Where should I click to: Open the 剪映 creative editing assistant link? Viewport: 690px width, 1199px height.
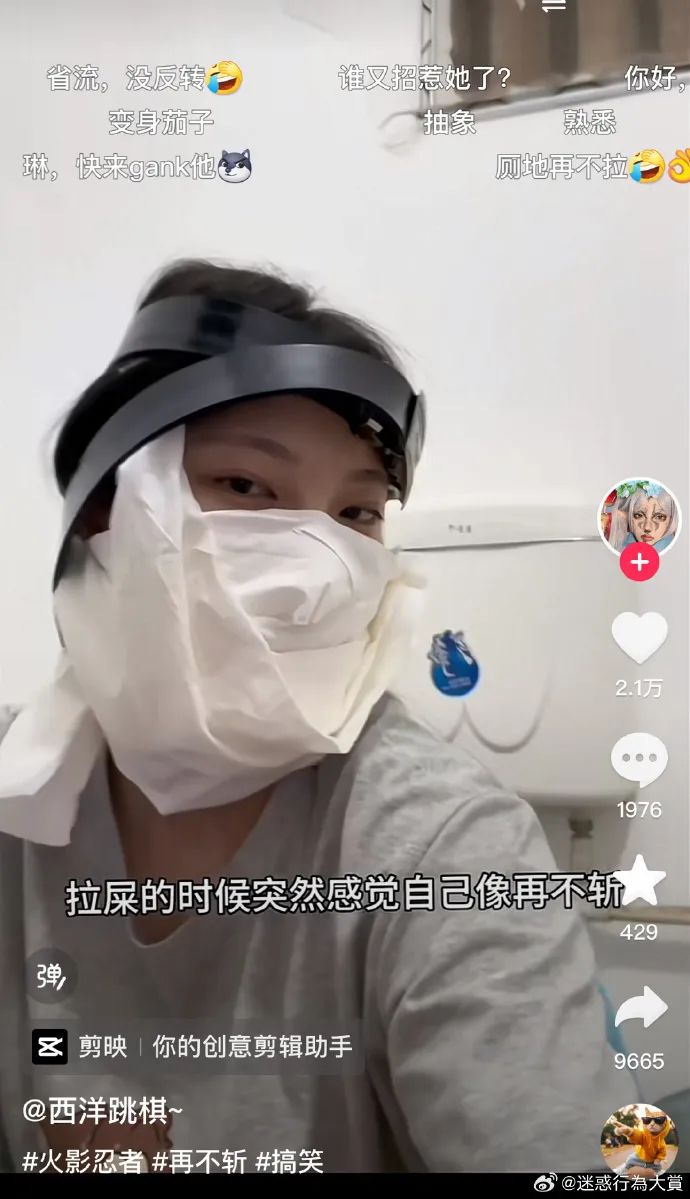coord(193,1047)
